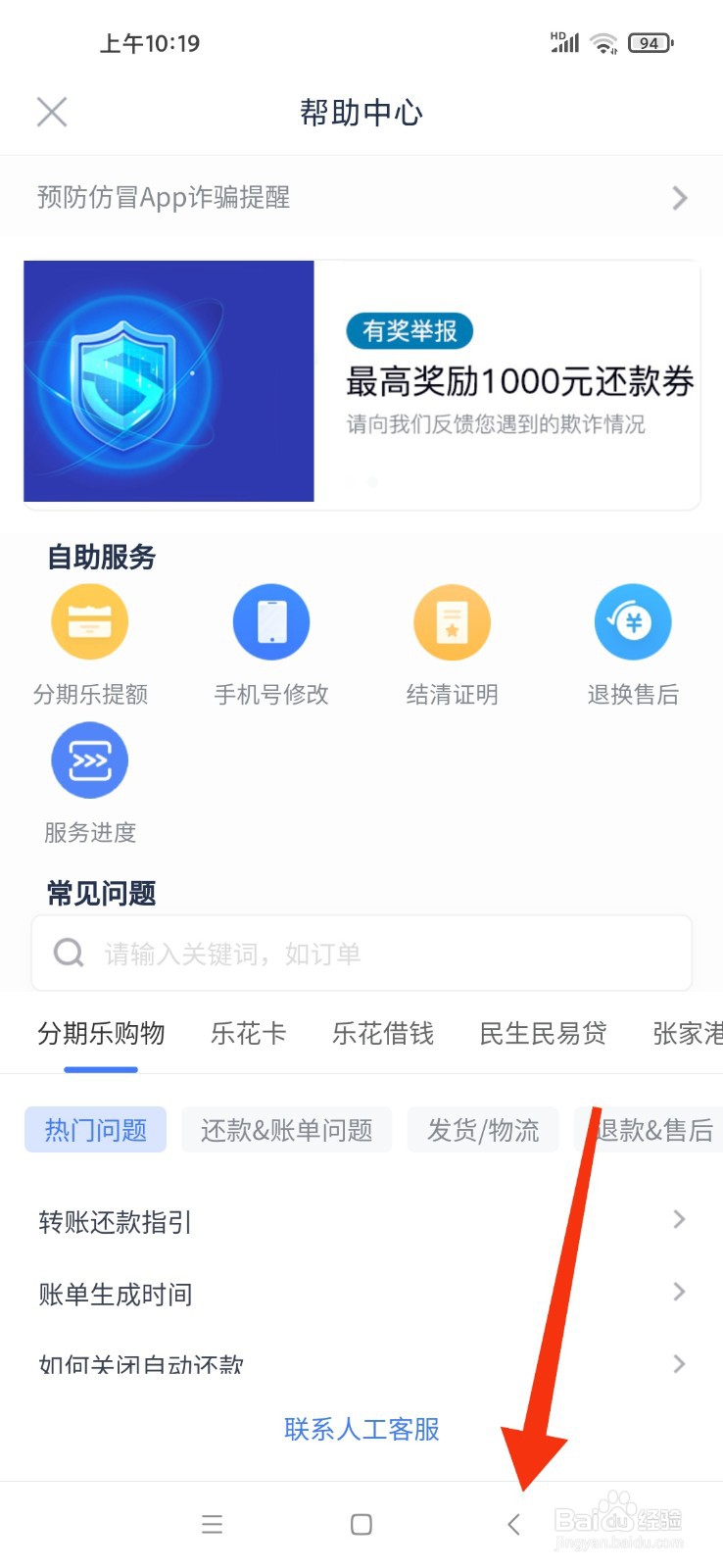This screenshot has height=1568, width=723.
Task: Contact 联系人工客服 support
Action: click(361, 1429)
